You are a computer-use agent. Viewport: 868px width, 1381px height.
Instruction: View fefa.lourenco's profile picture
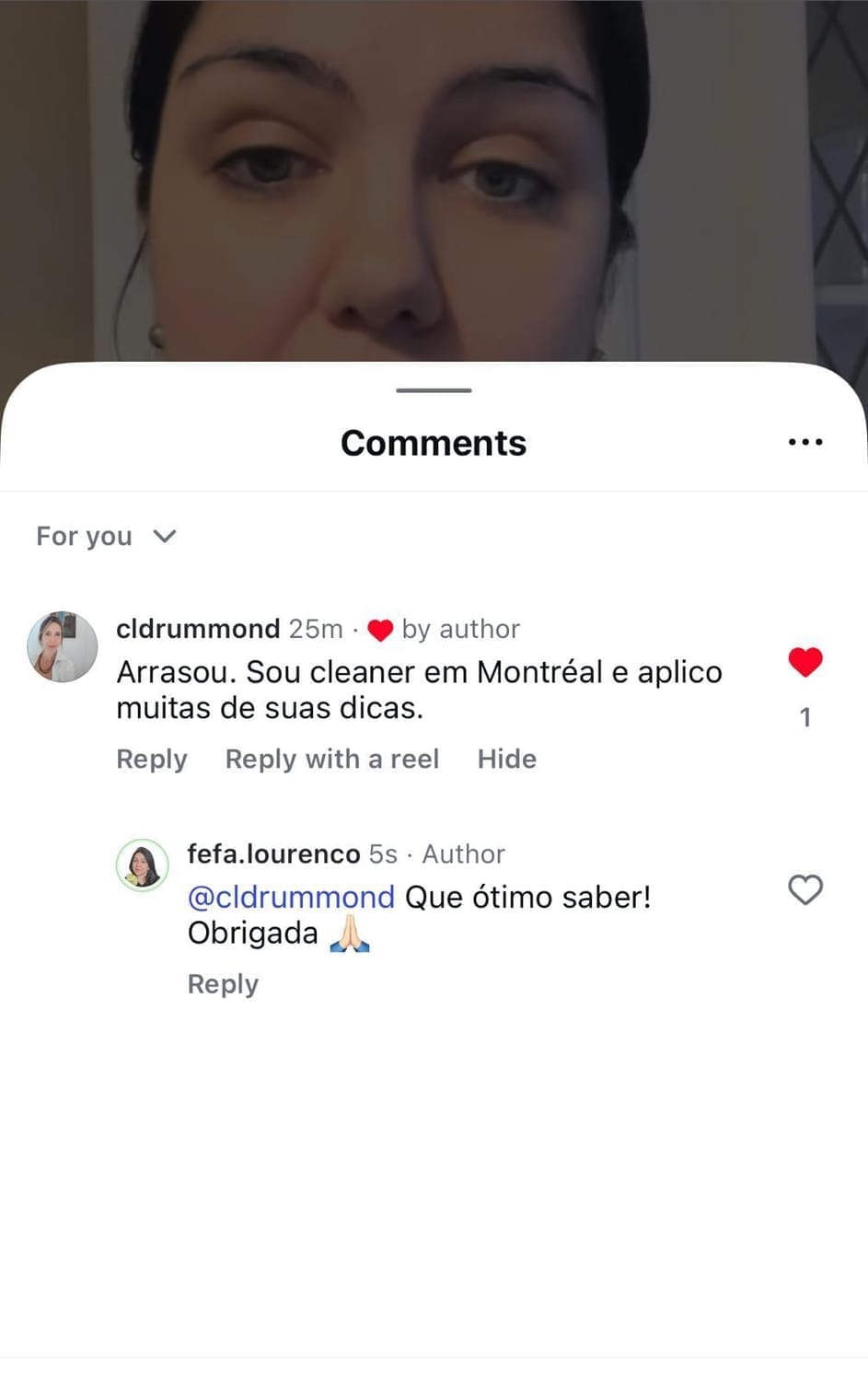pyautogui.click(x=143, y=865)
